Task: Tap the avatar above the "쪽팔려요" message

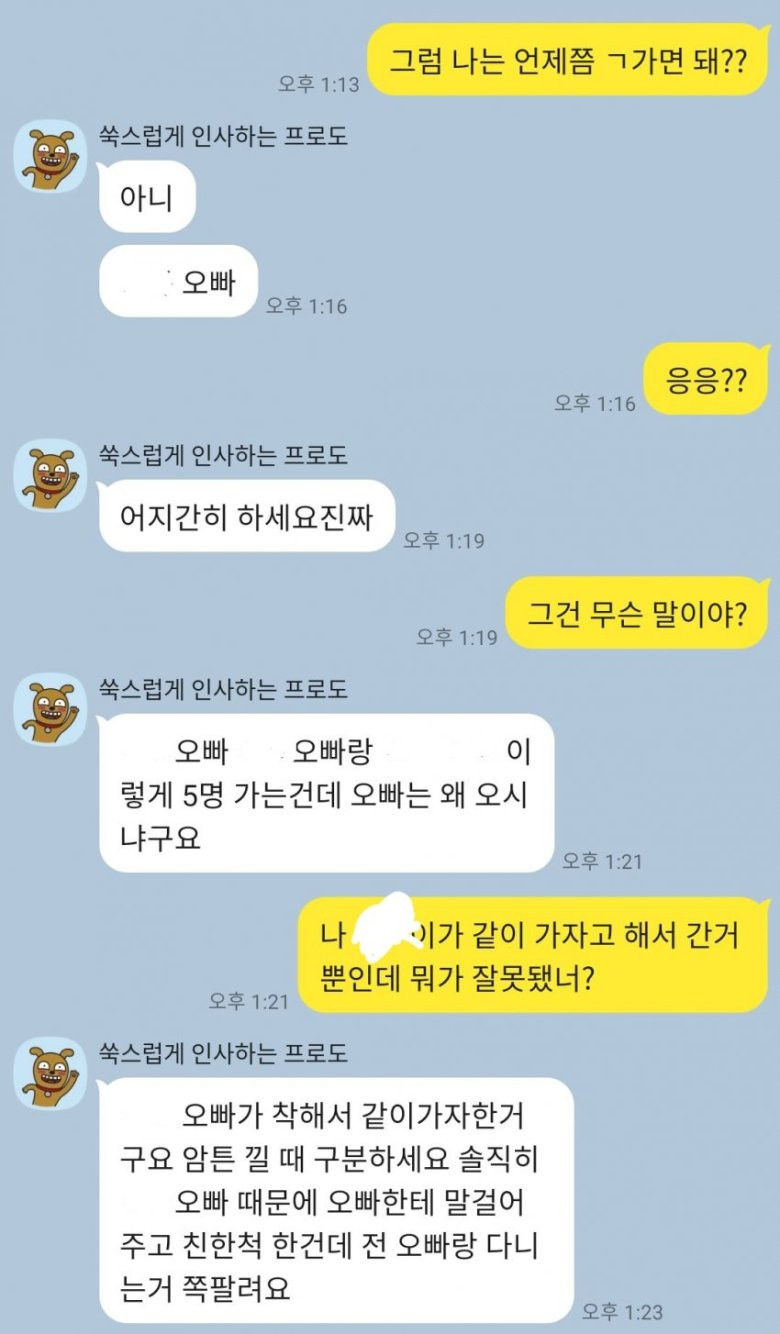Action: pos(50,1072)
